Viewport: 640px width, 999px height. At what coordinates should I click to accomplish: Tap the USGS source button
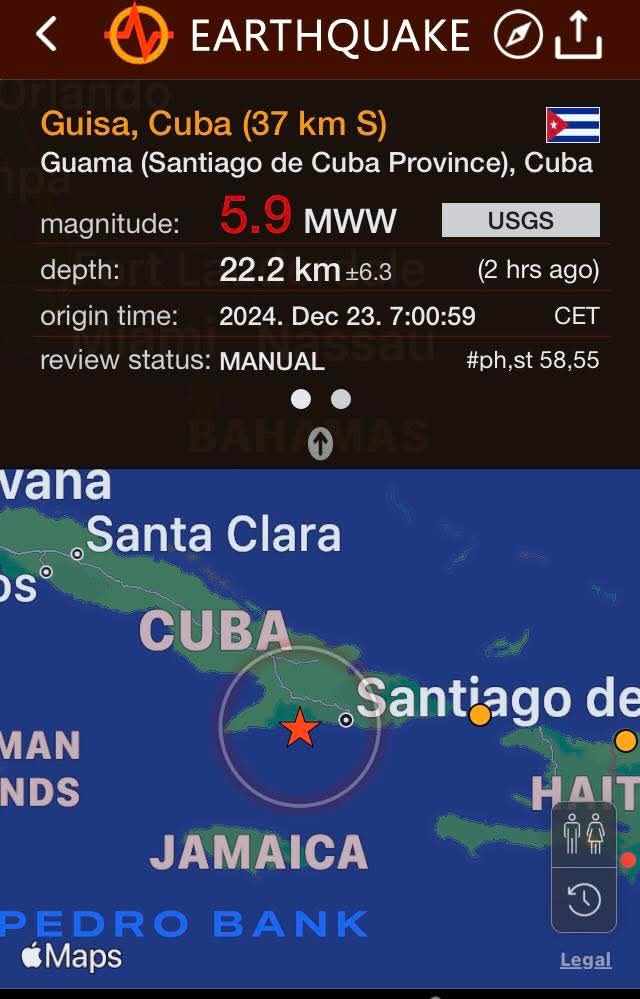coord(520,221)
